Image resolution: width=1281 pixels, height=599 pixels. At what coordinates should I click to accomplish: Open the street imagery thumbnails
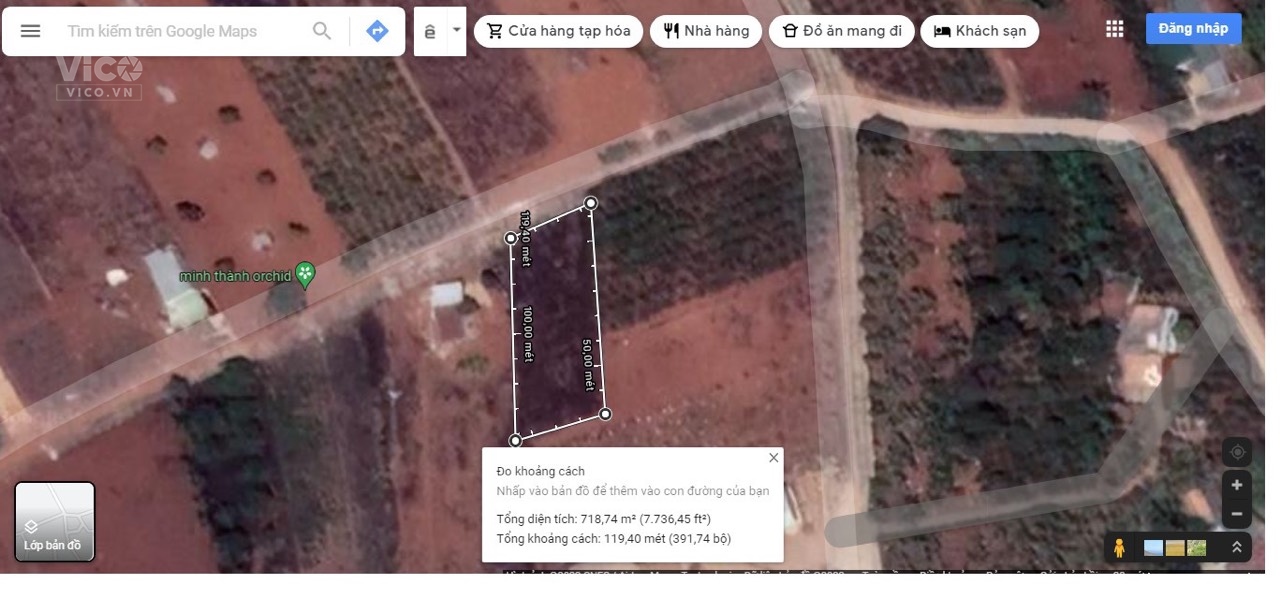1175,548
